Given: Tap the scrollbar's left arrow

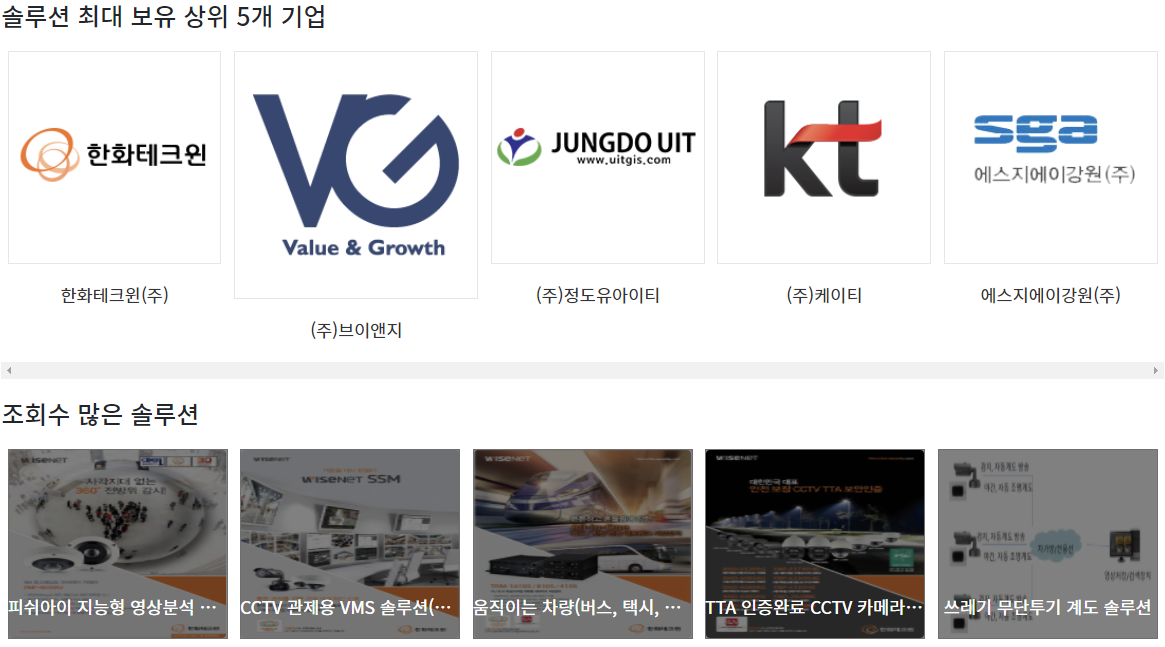Looking at the screenshot, I should [7, 371].
